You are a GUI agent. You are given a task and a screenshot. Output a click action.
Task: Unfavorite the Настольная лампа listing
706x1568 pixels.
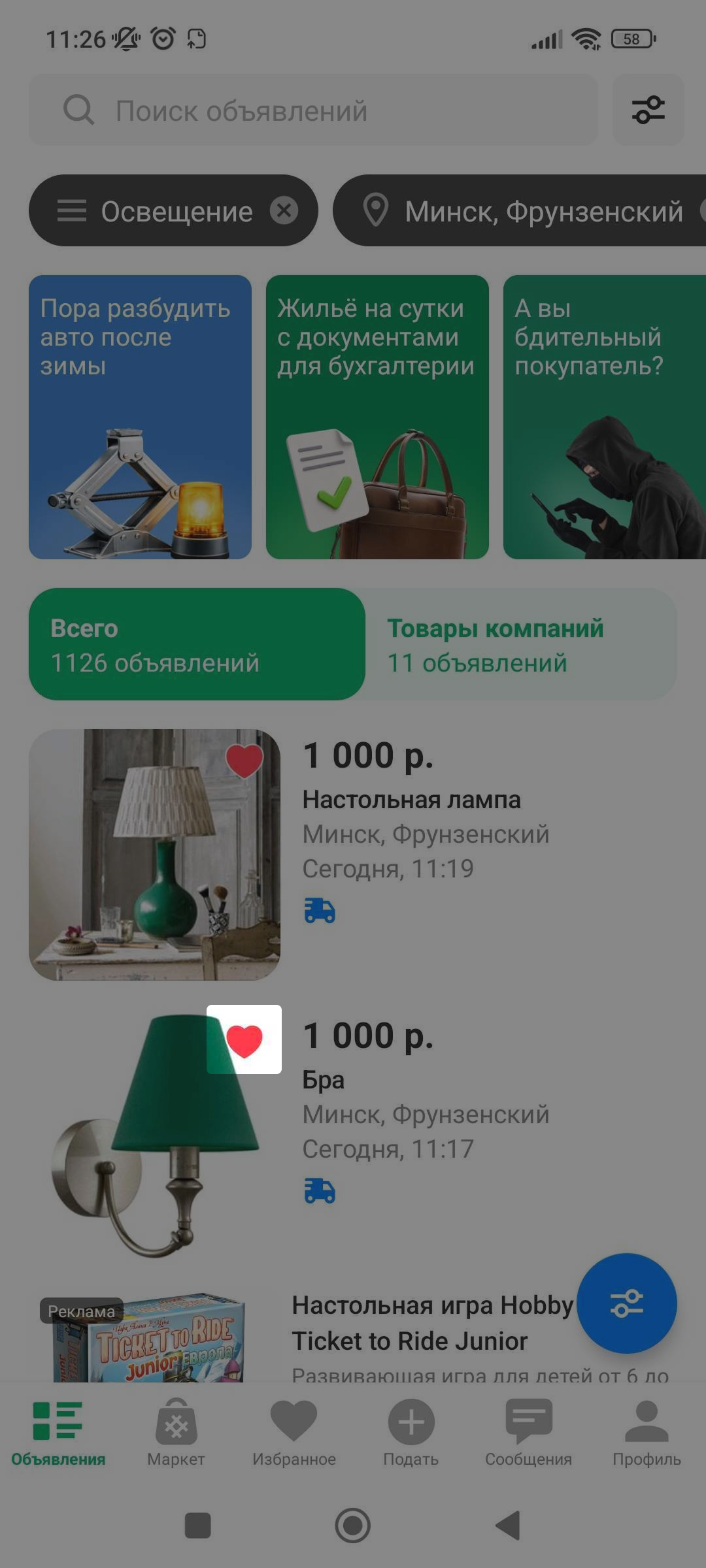244,761
